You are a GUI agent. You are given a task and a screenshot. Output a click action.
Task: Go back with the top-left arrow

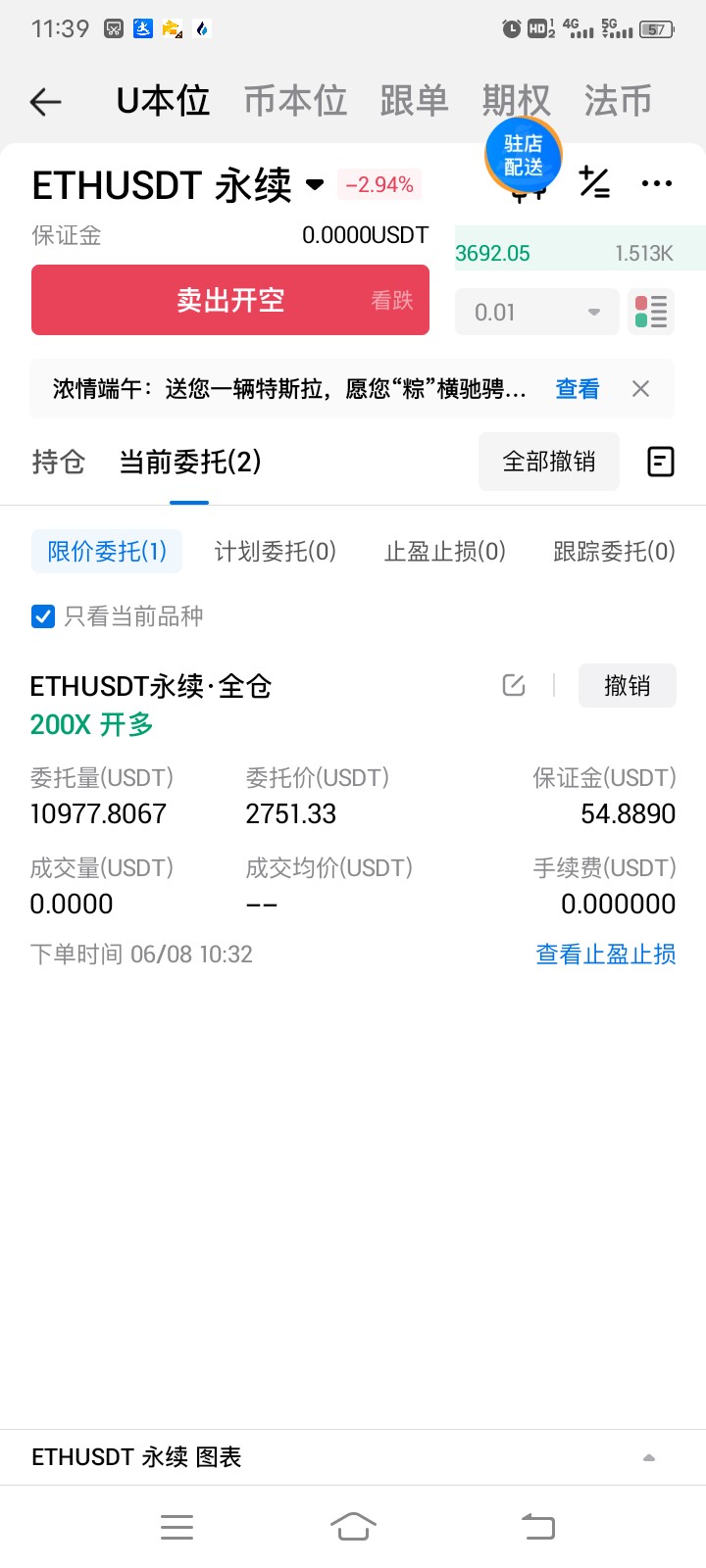pyautogui.click(x=46, y=101)
